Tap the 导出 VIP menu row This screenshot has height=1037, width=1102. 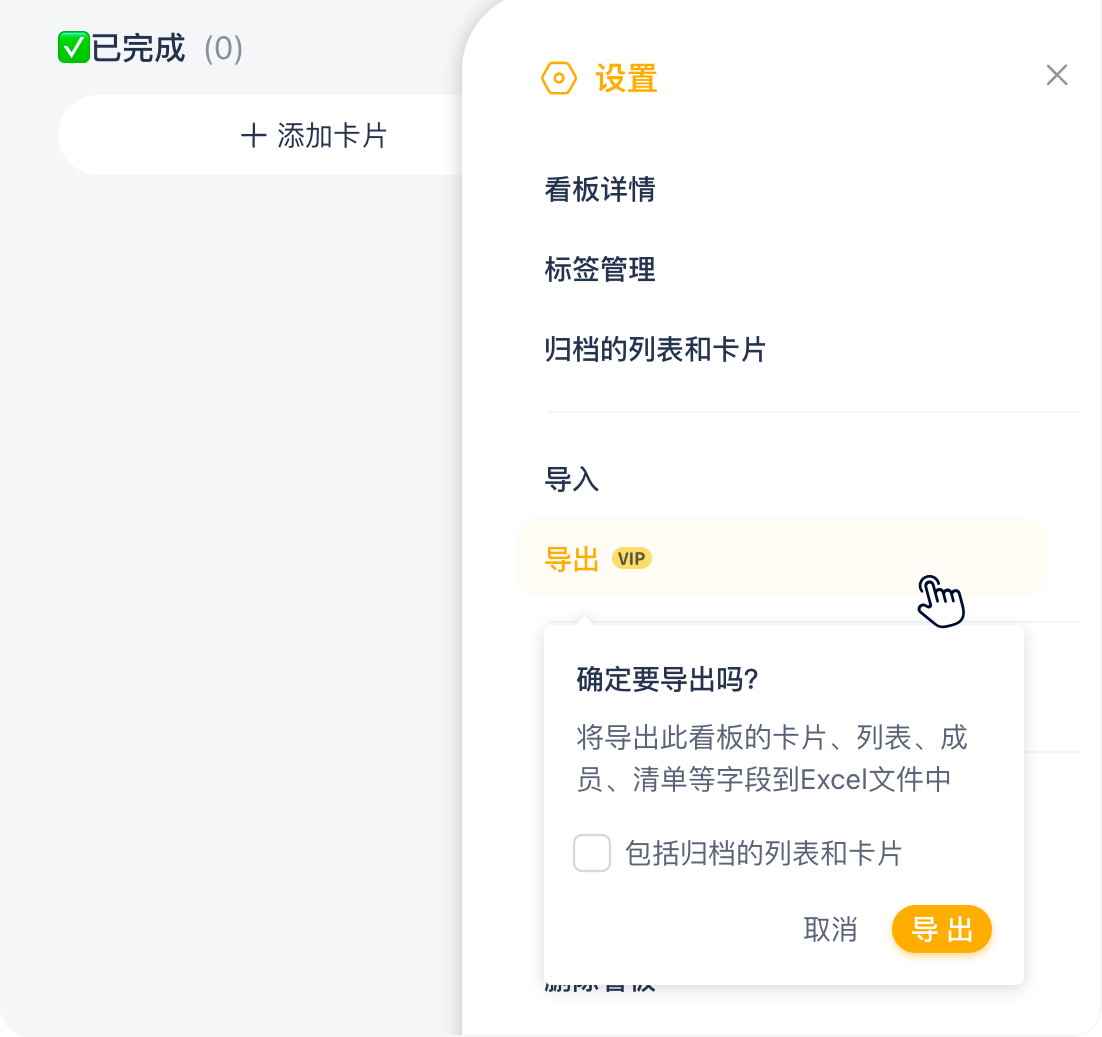click(x=780, y=558)
